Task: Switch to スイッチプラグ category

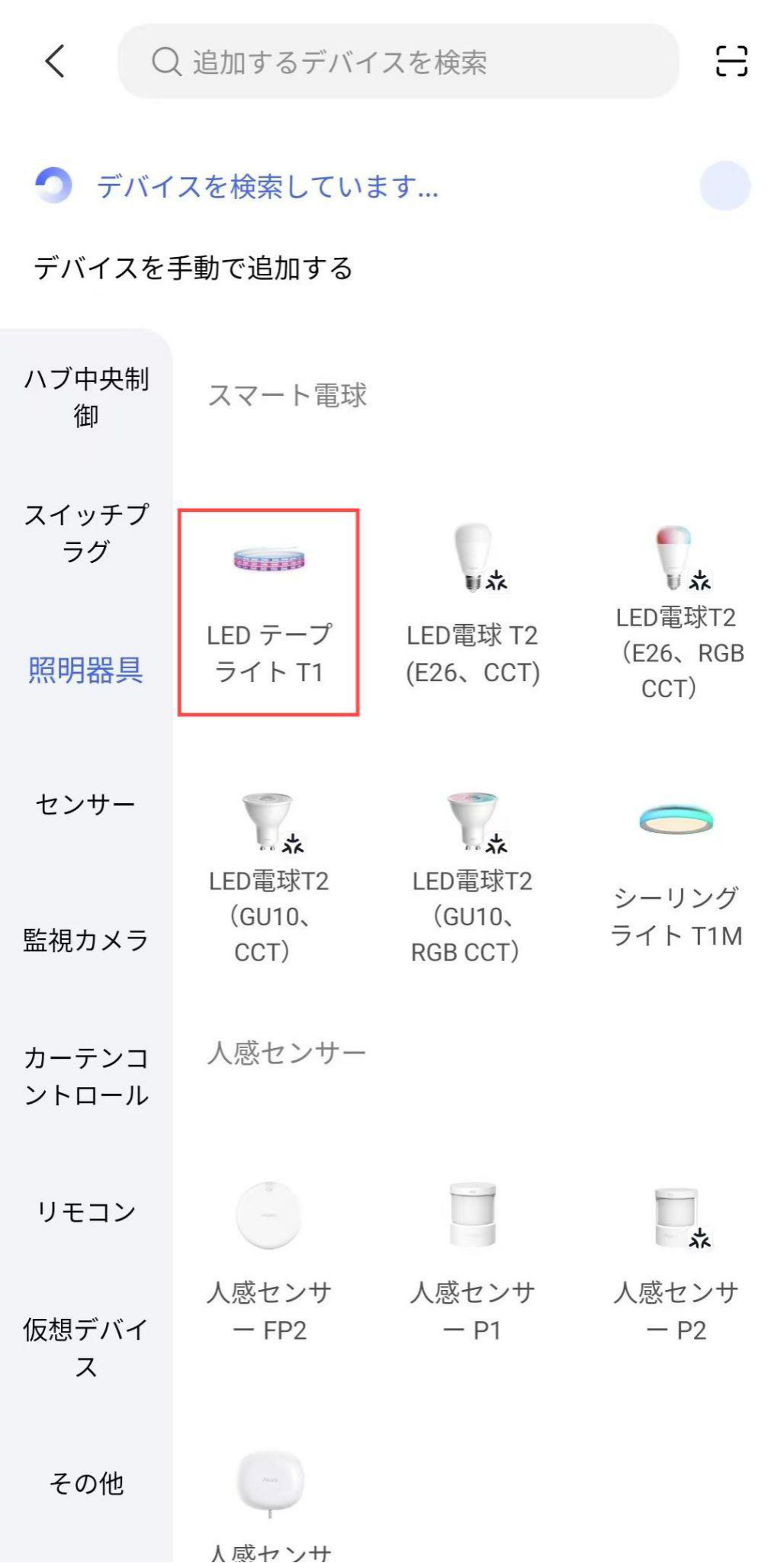Action: coord(85,532)
